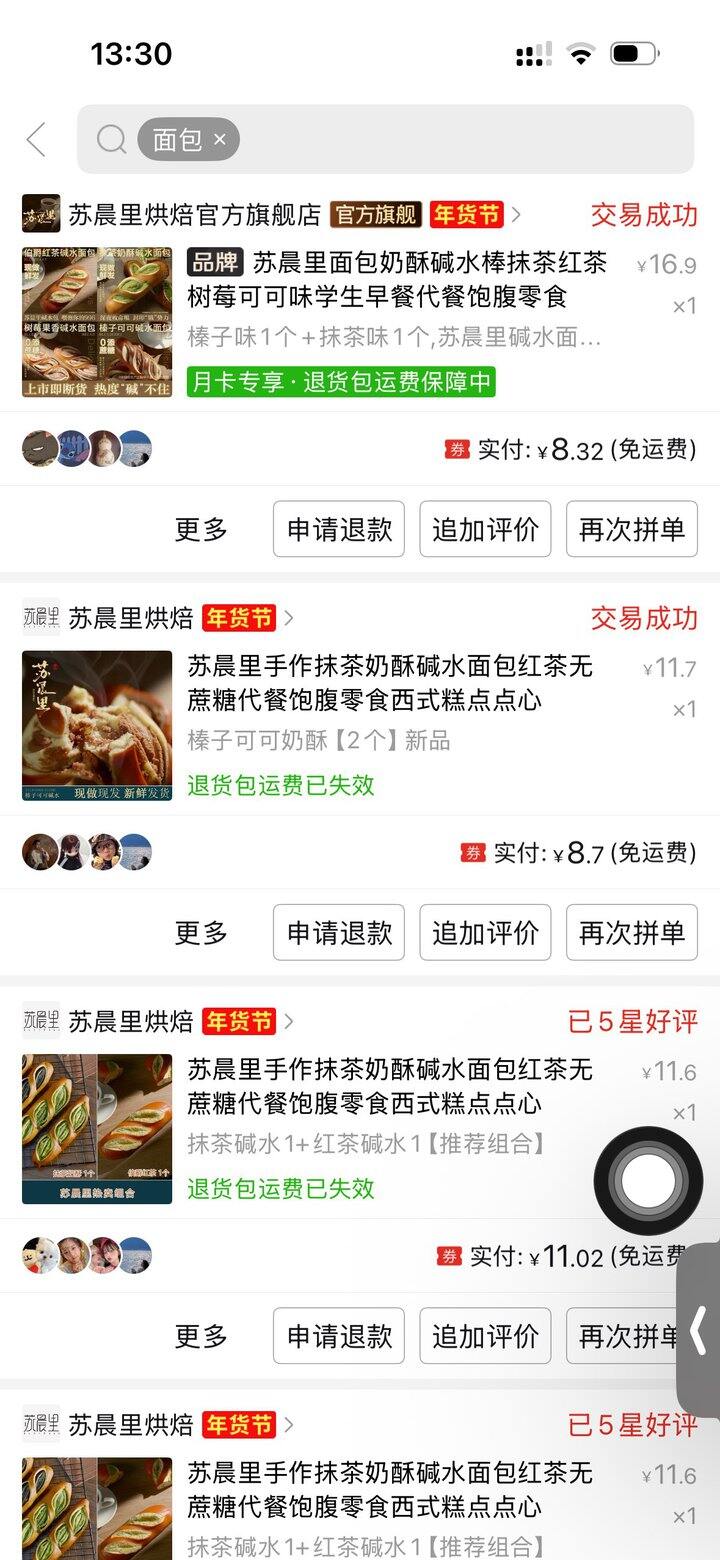Tap 再次拼单 for the ¥8.32 order

(631, 529)
